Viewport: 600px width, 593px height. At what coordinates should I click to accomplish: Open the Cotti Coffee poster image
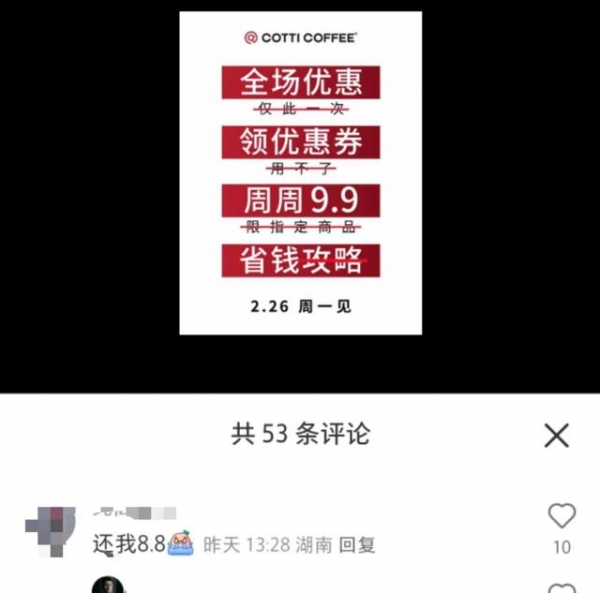(x=300, y=172)
